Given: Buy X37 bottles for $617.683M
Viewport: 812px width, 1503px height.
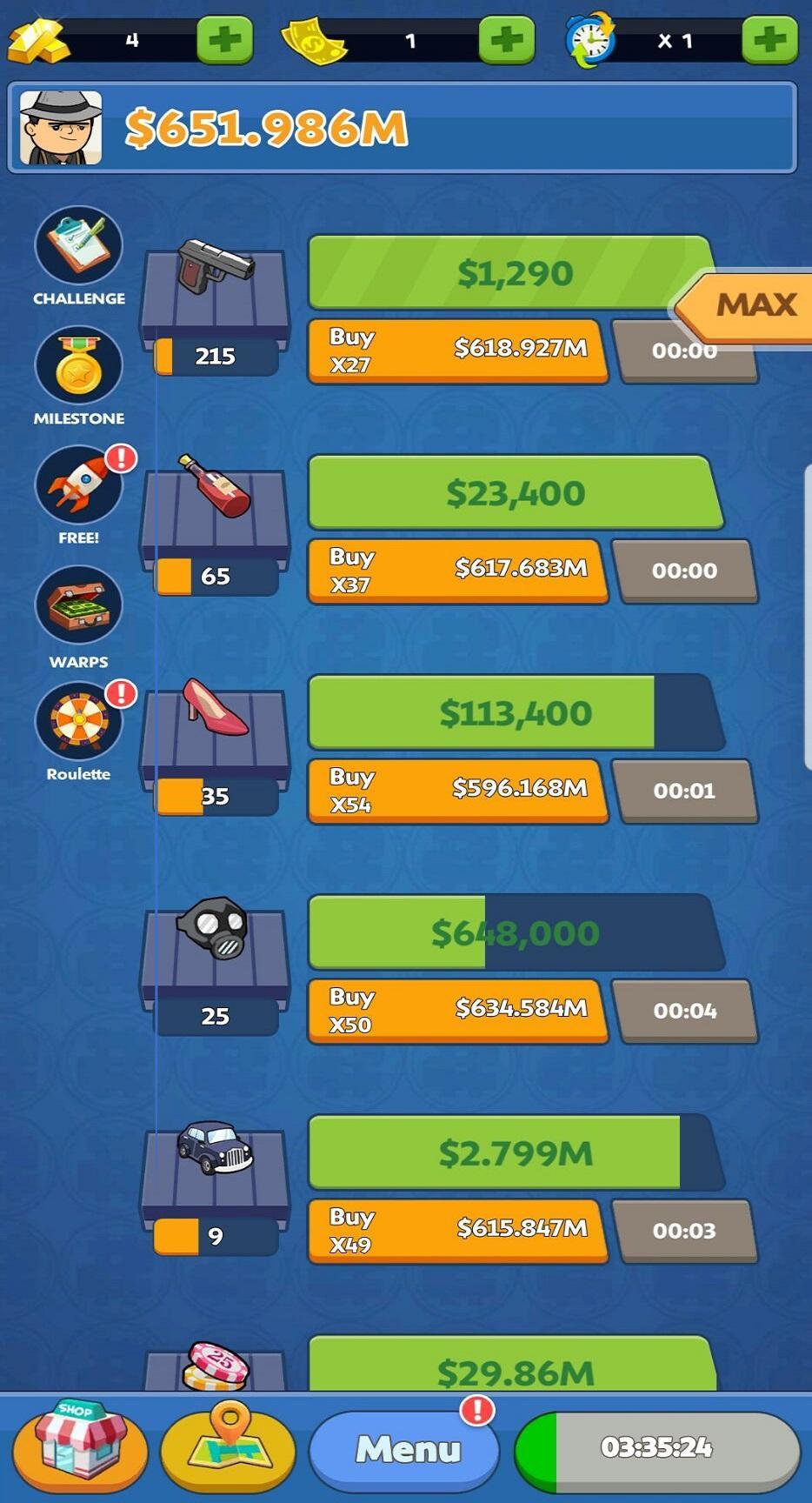Looking at the screenshot, I should (x=457, y=571).
